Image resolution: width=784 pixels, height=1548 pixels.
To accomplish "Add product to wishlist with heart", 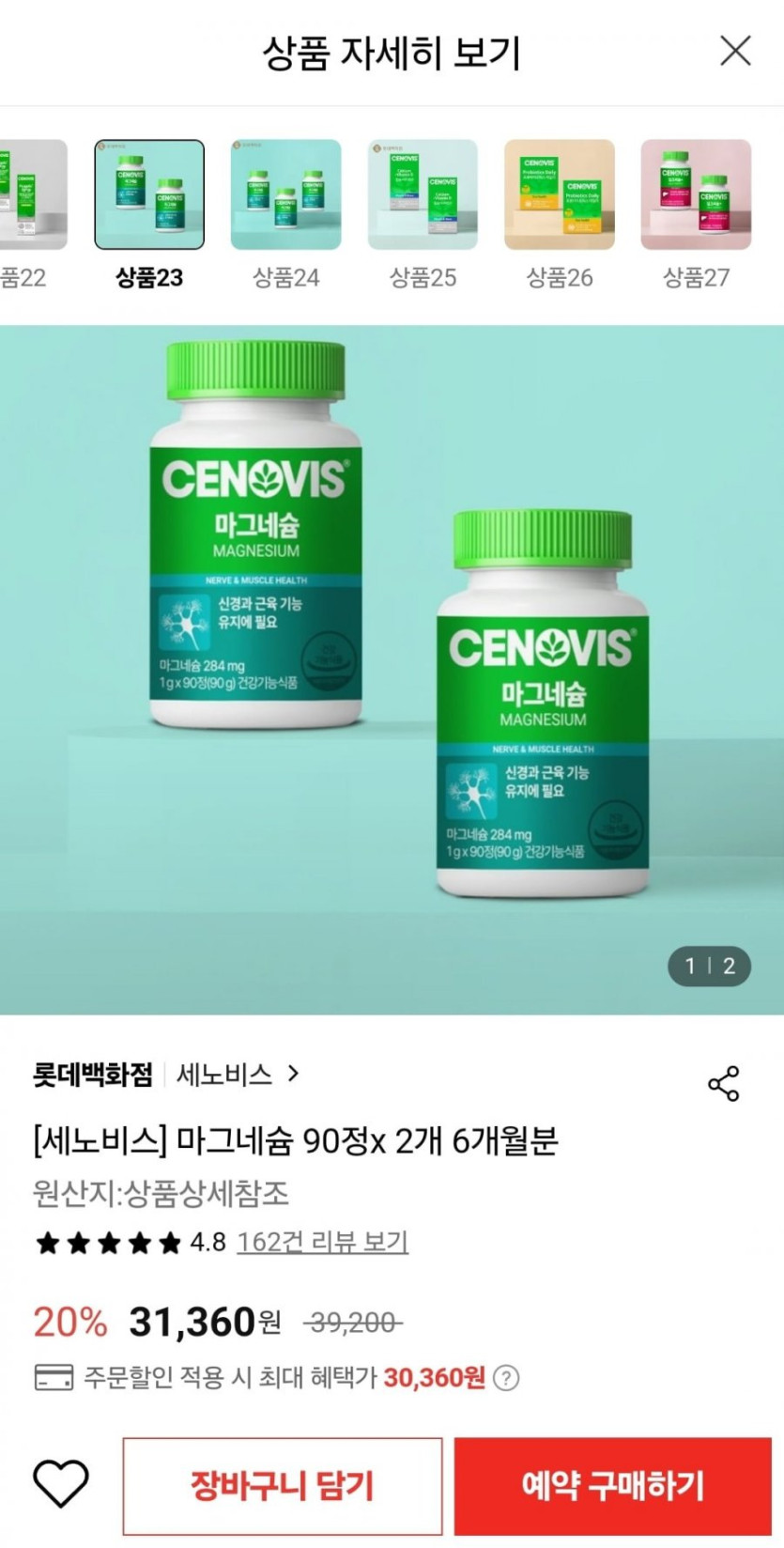I will click(61, 1483).
